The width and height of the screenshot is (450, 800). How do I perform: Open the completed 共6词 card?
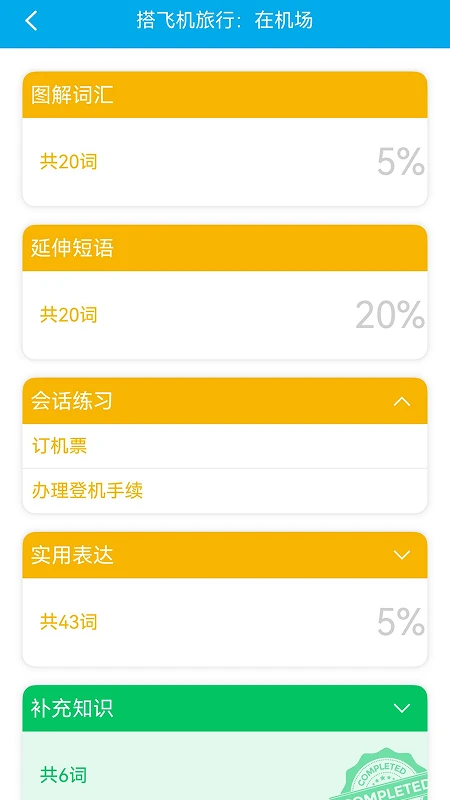(x=224, y=766)
